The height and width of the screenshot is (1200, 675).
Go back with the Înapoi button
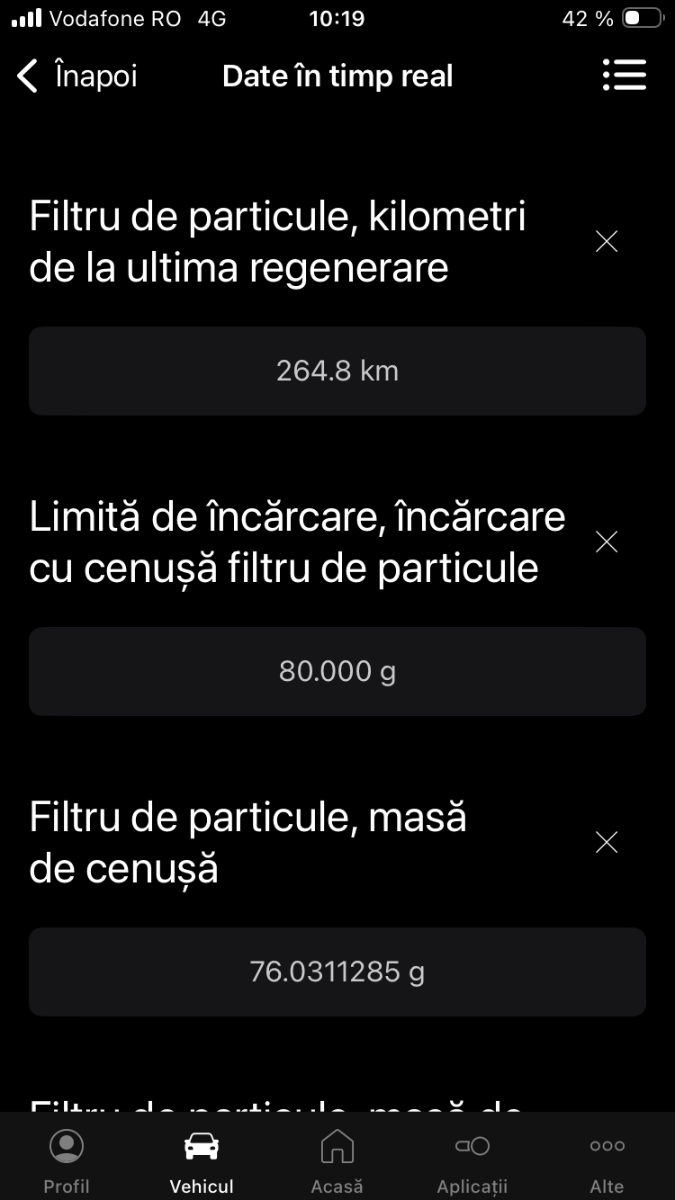click(77, 76)
